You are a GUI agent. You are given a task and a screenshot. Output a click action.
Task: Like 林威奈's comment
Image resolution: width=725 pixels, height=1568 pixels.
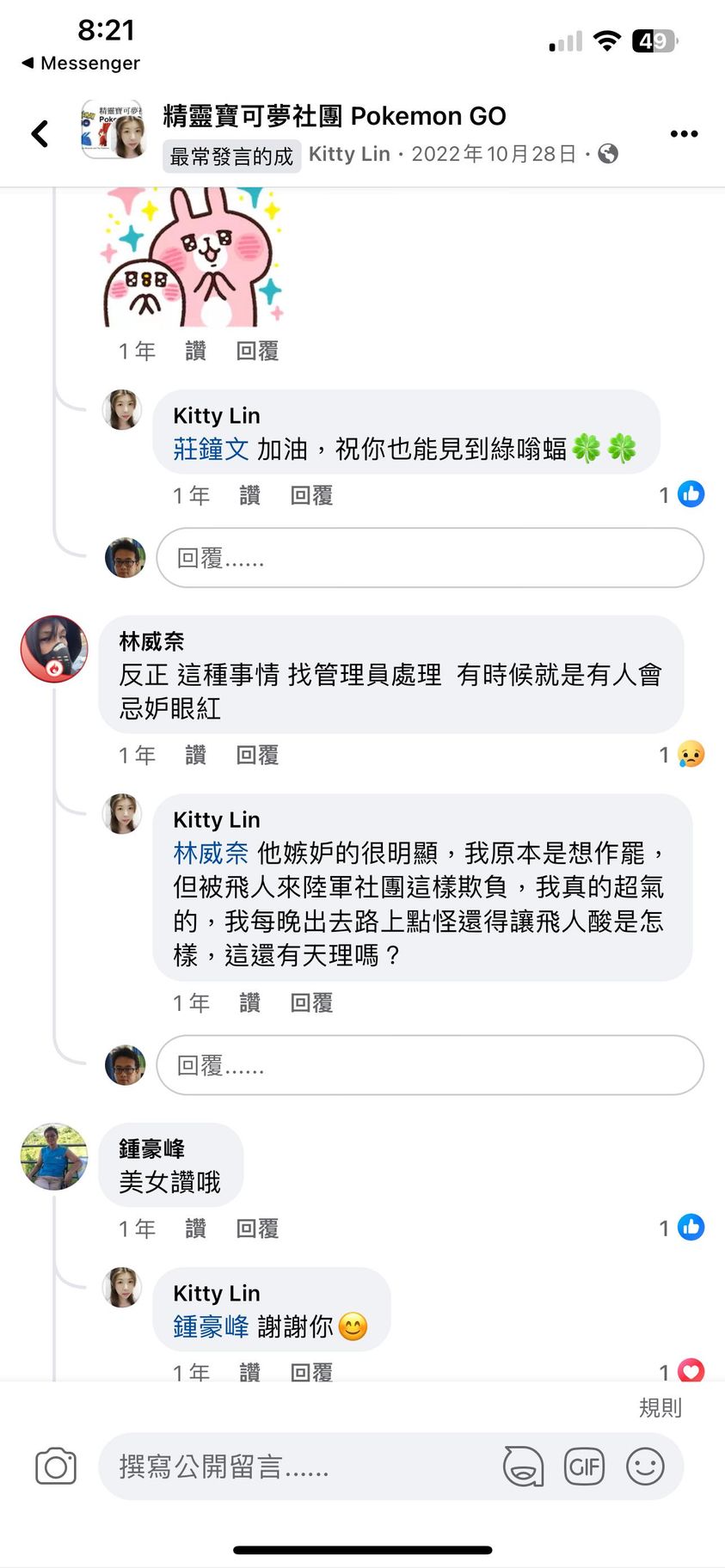(195, 755)
